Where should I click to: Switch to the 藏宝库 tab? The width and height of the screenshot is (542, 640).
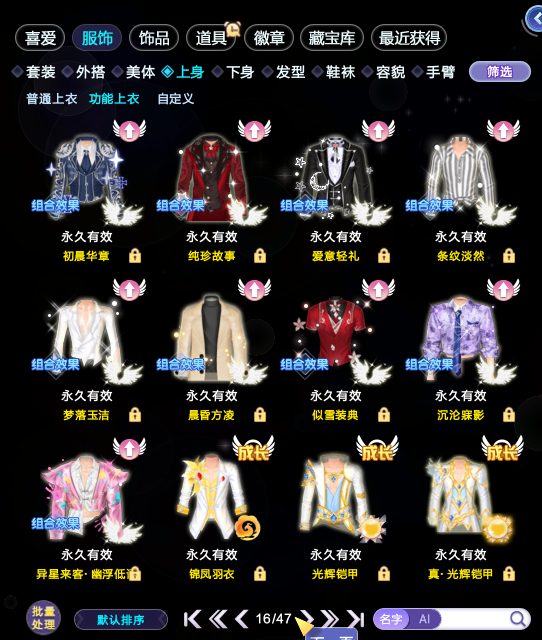[x=331, y=38]
